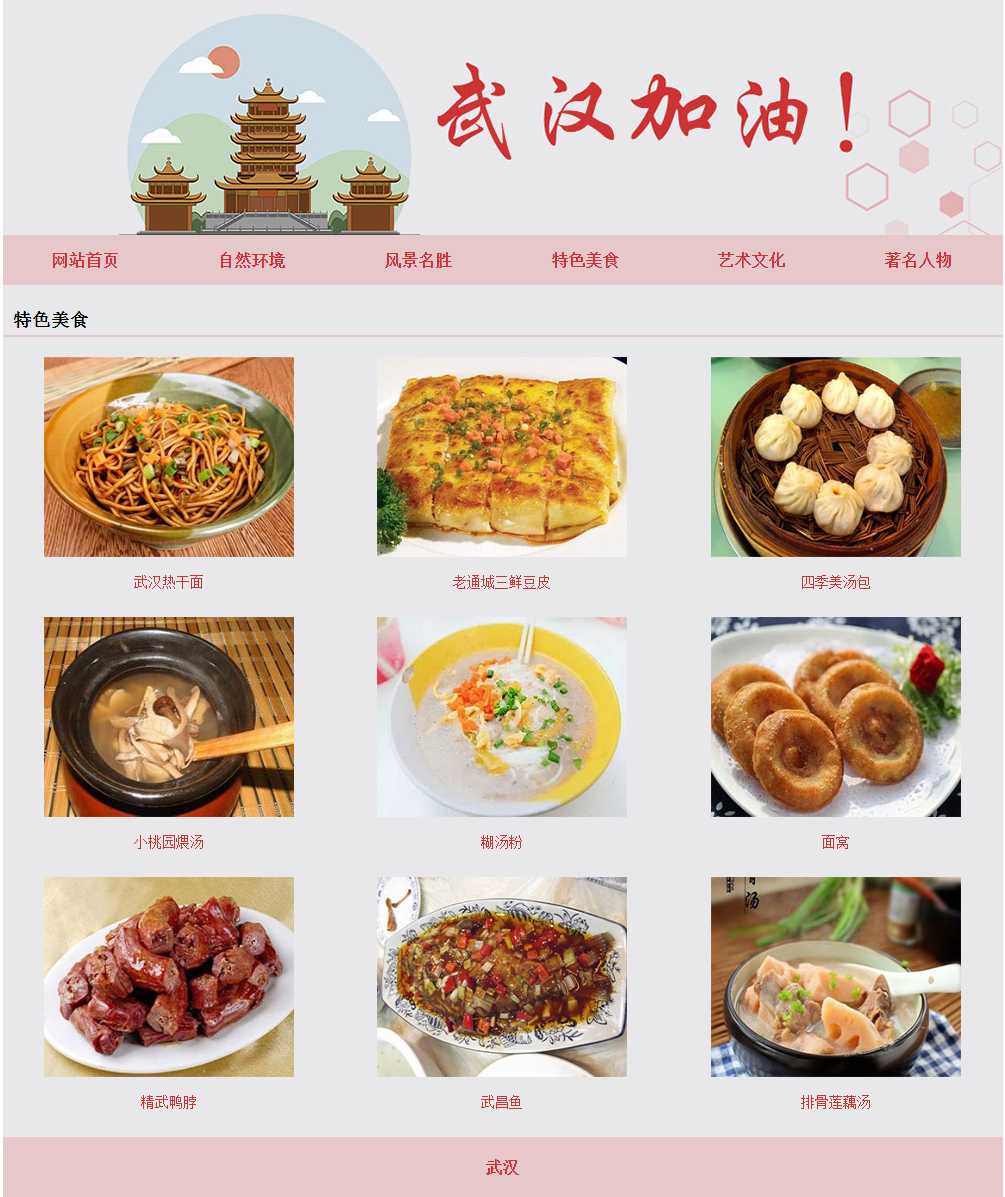The height and width of the screenshot is (1197, 1005).
Task: Tap the 老通城三鲜豆皮 link
Action: pos(501,582)
